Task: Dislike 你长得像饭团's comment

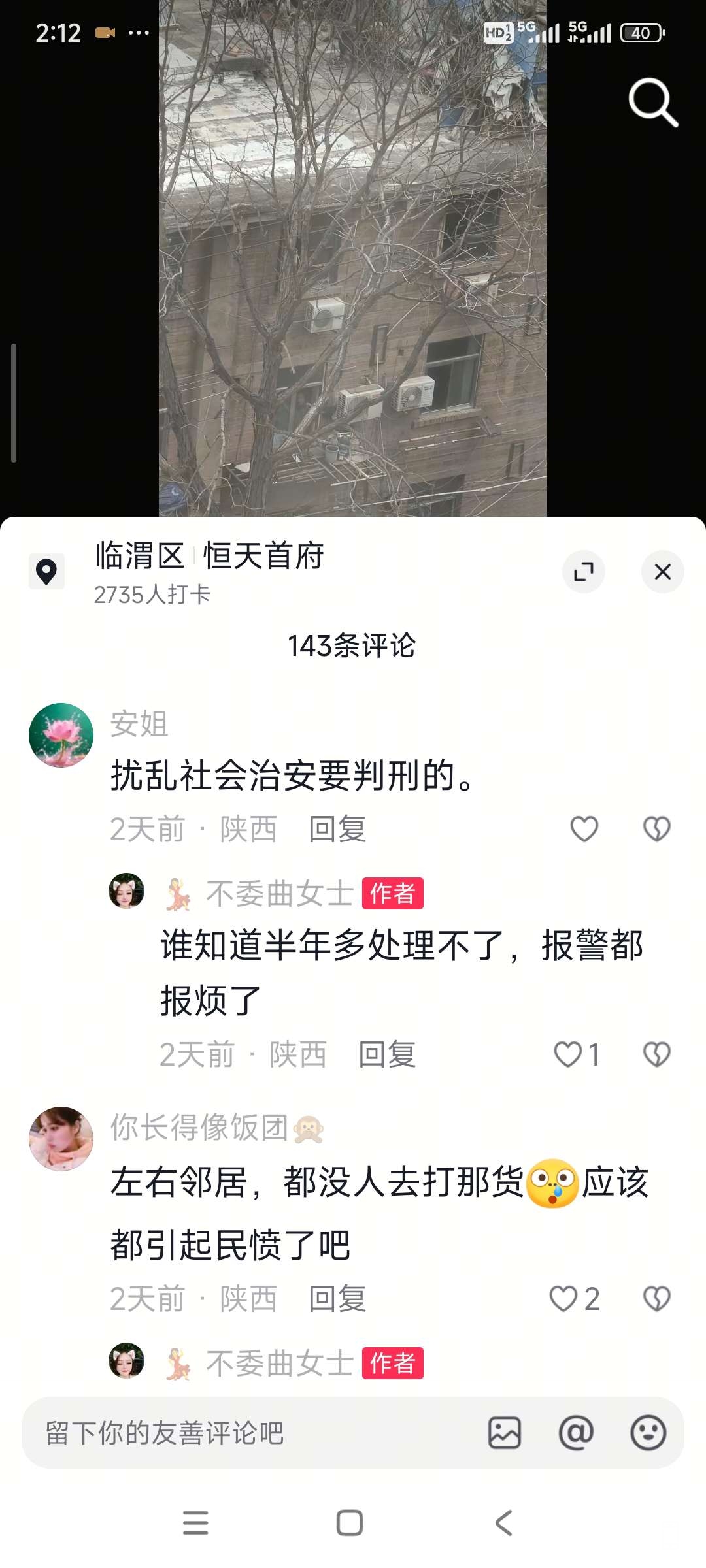Action: coord(656,1299)
